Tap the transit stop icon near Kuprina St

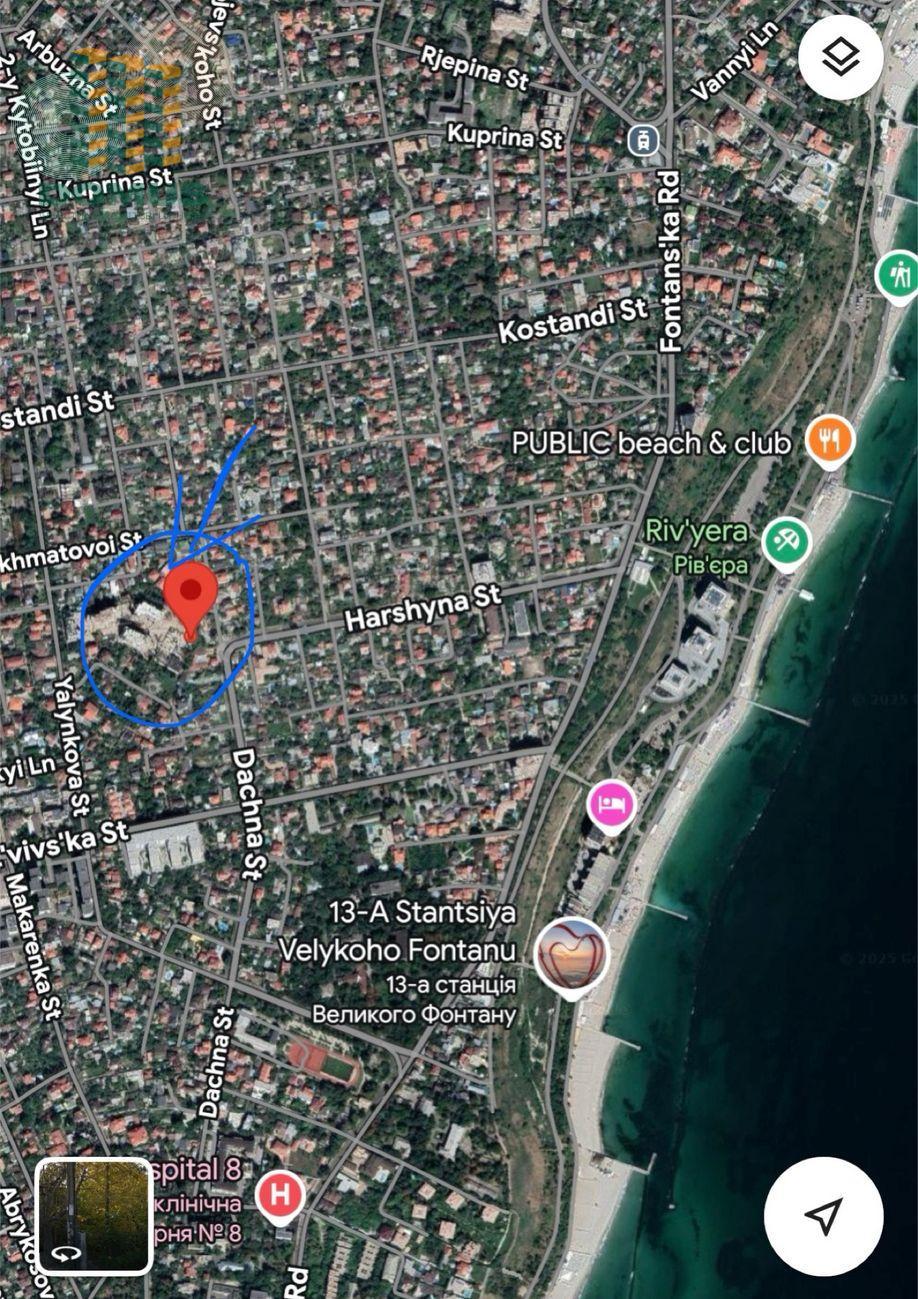645,140
